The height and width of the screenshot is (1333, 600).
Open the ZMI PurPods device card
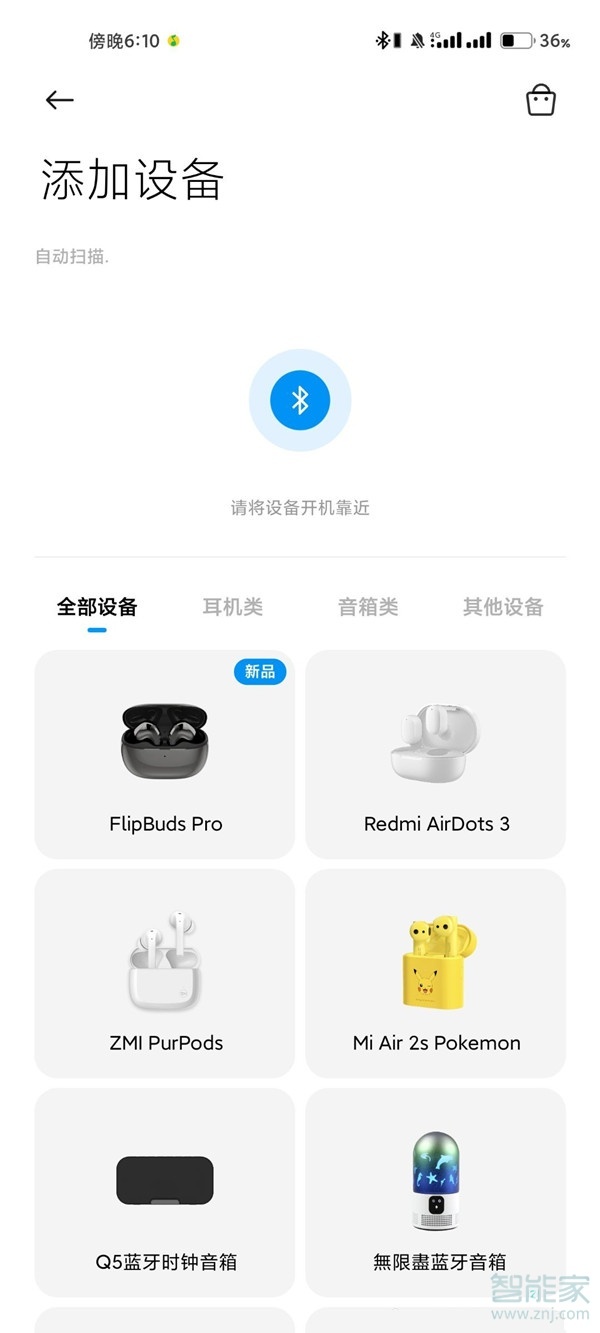[x=165, y=973]
